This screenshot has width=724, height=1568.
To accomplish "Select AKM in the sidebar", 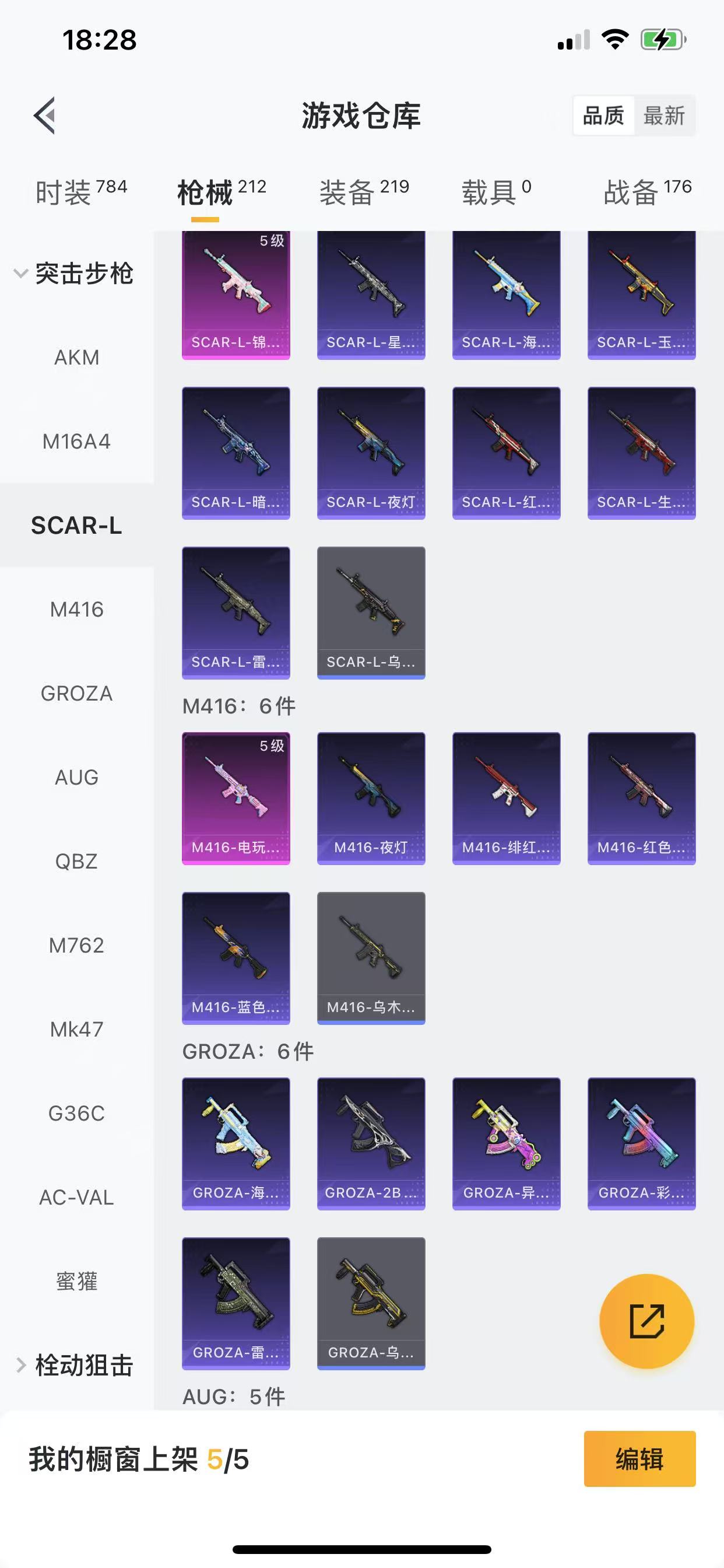I will click(77, 358).
